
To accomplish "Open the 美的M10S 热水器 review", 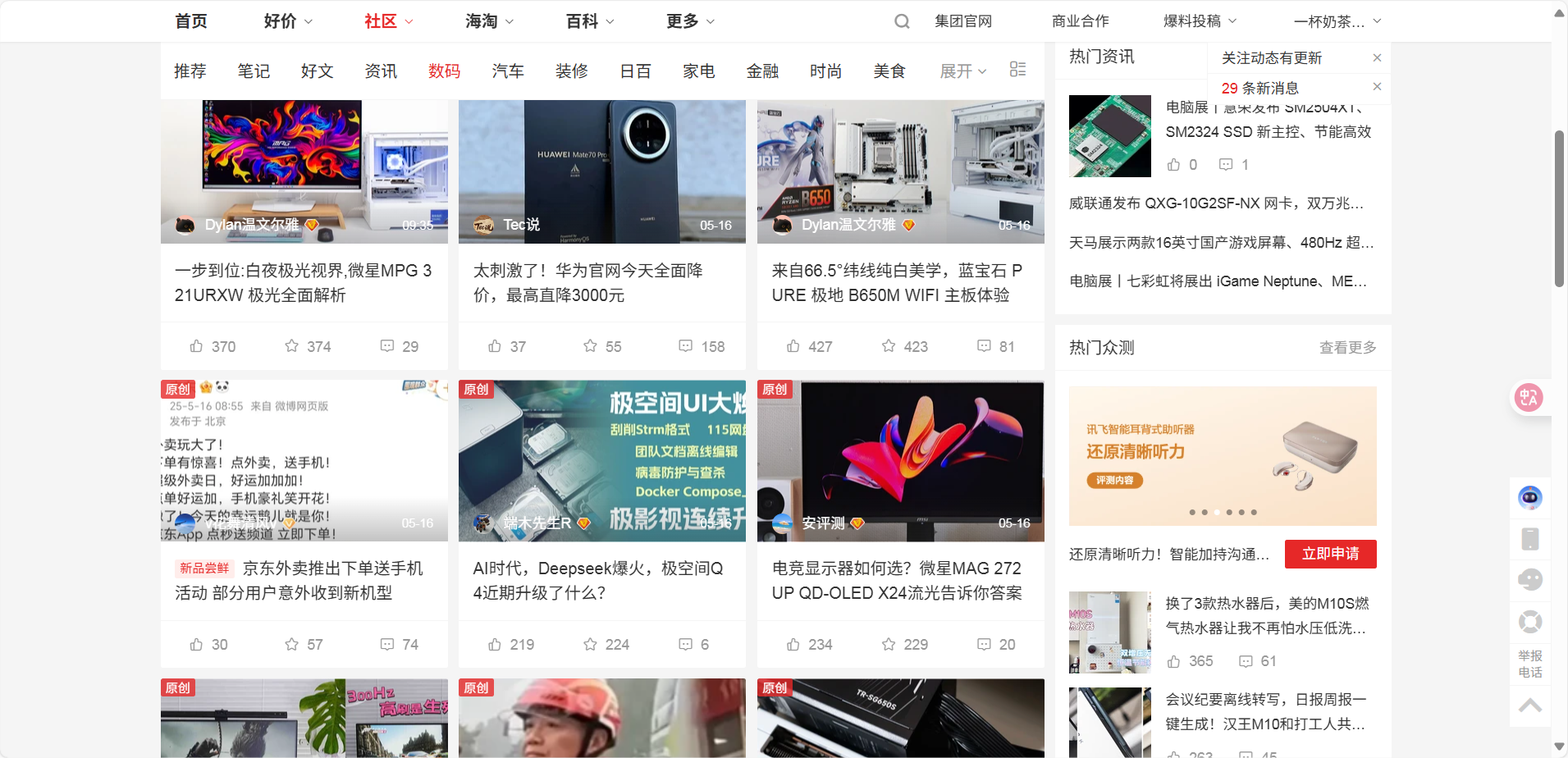I will (1267, 615).
